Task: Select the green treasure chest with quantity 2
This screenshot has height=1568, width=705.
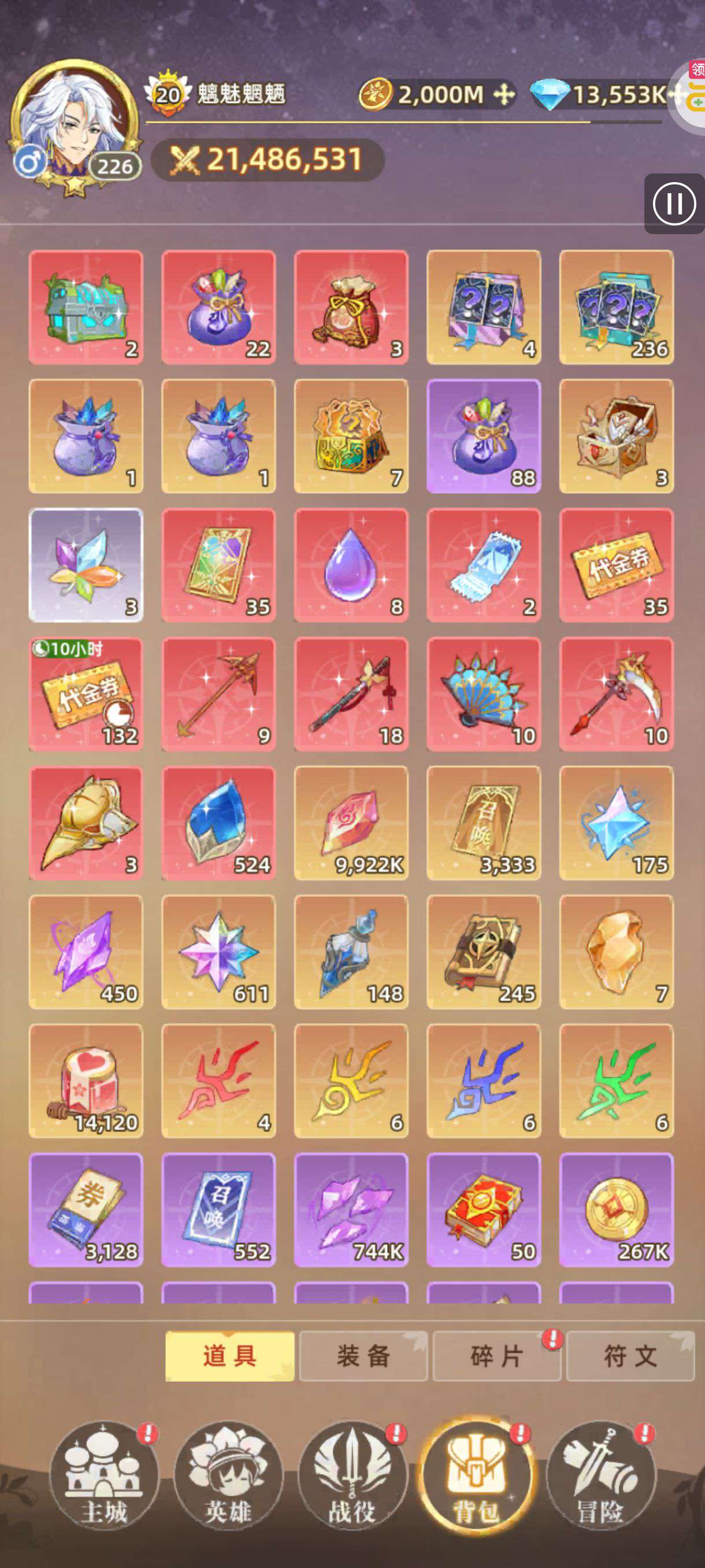Action: pyautogui.click(x=86, y=308)
